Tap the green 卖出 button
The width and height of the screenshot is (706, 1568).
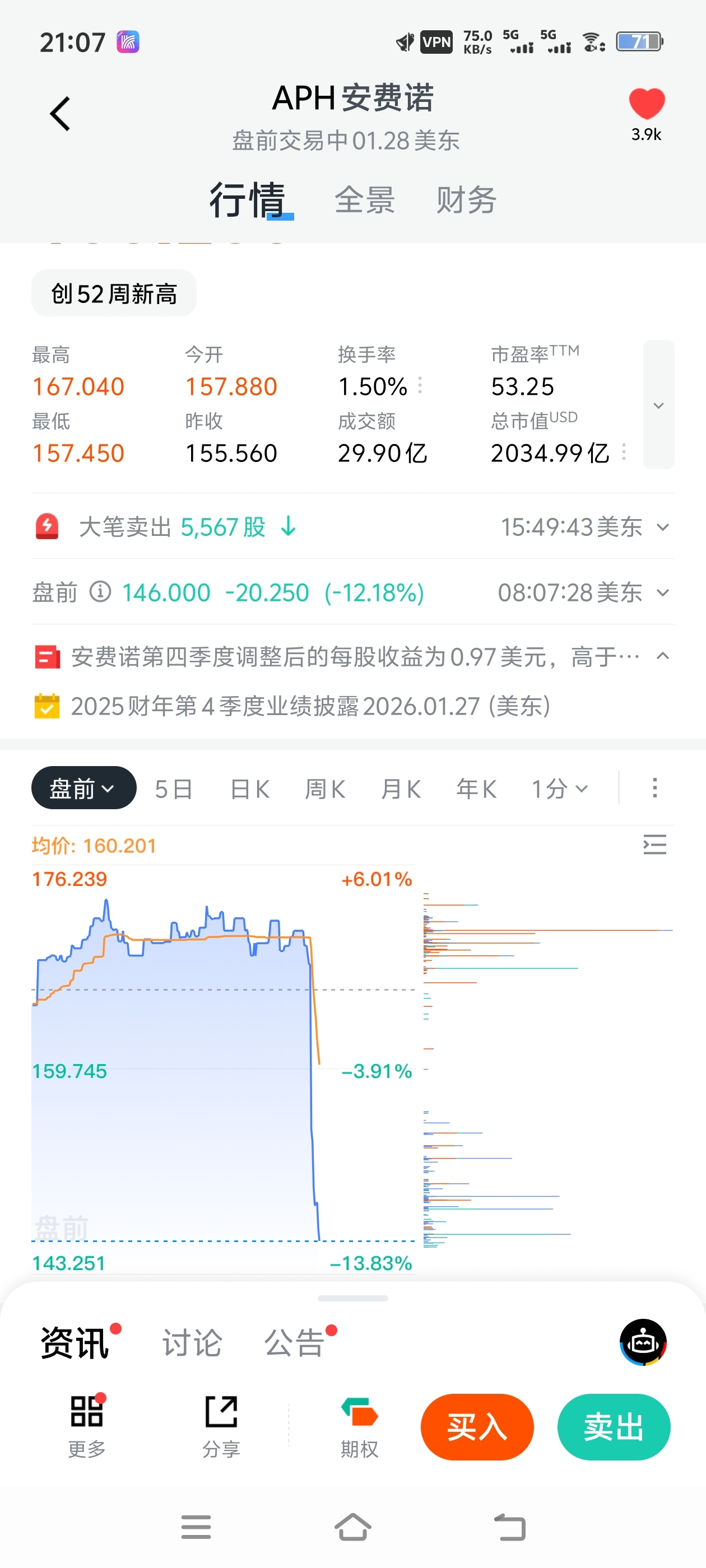614,1427
